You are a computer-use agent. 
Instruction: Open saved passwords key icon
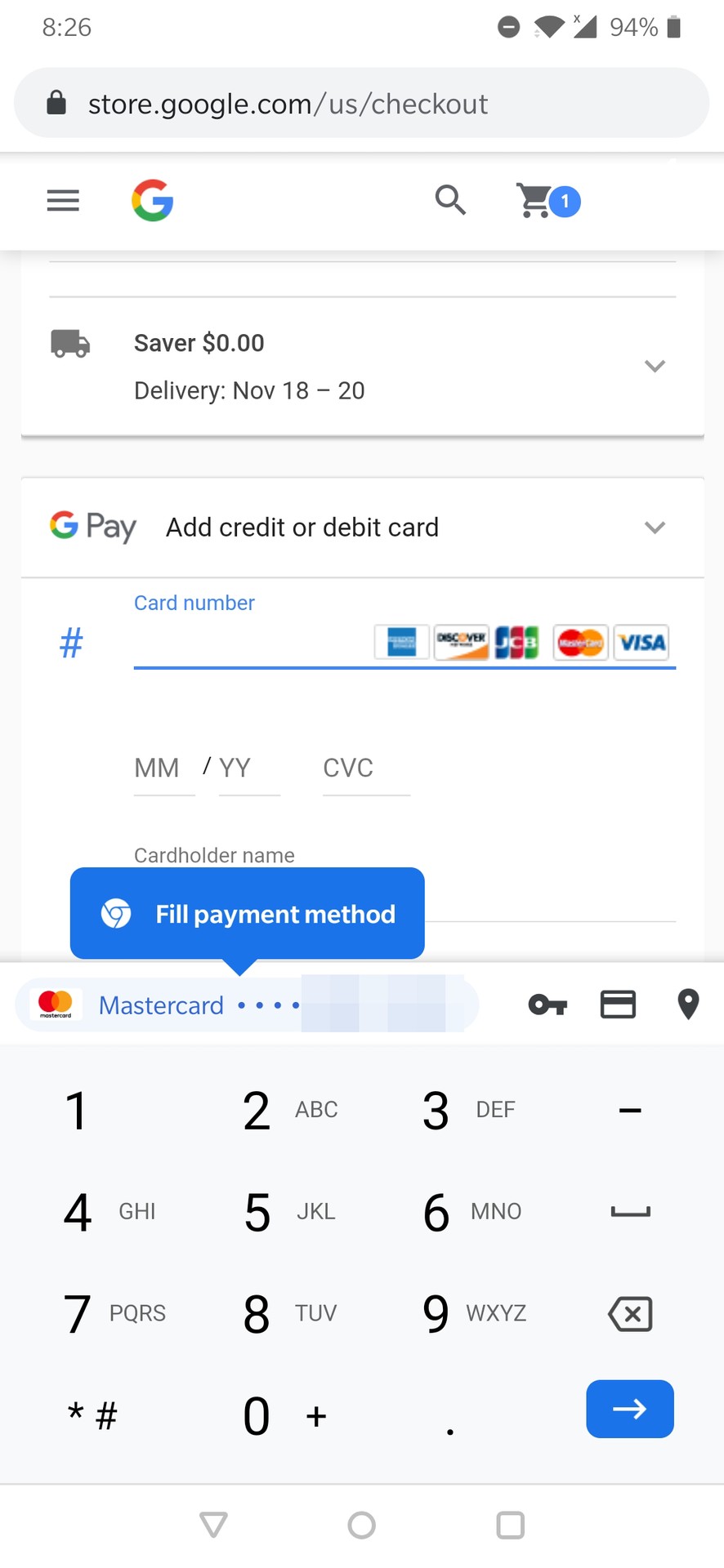547,1004
